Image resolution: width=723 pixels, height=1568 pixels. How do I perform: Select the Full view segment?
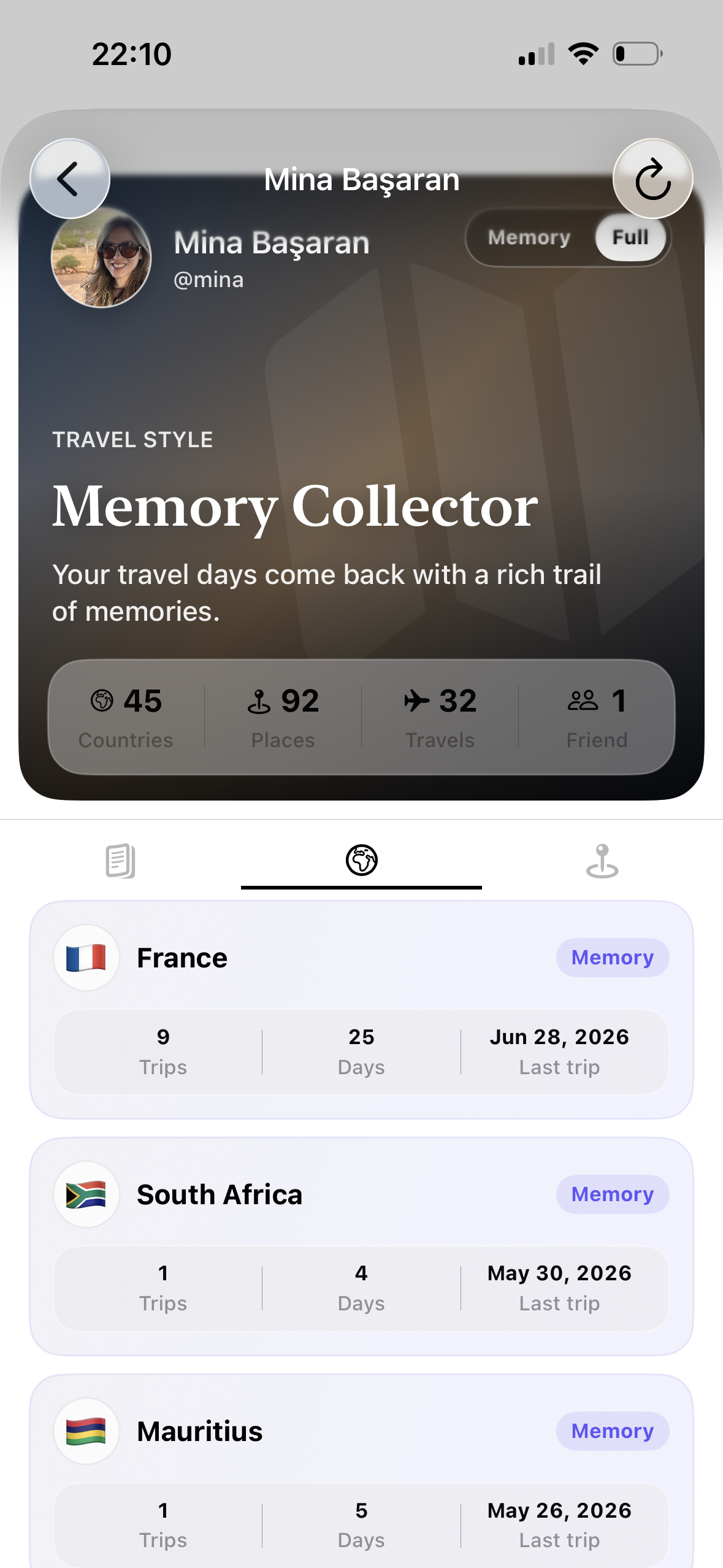click(630, 237)
